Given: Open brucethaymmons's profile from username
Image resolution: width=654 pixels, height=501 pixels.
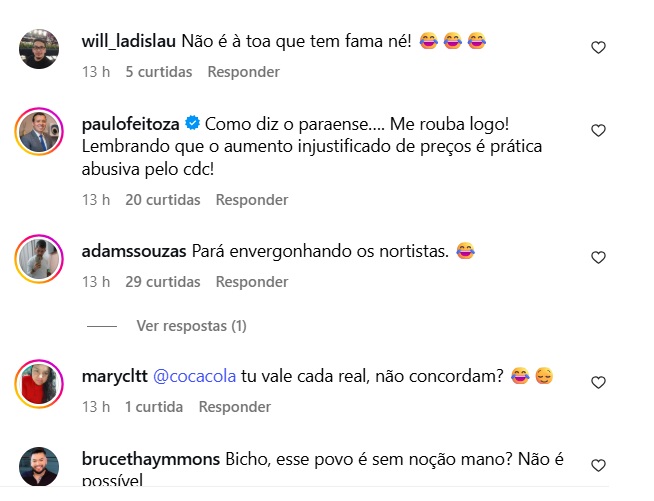Looking at the screenshot, I should coord(149,459).
